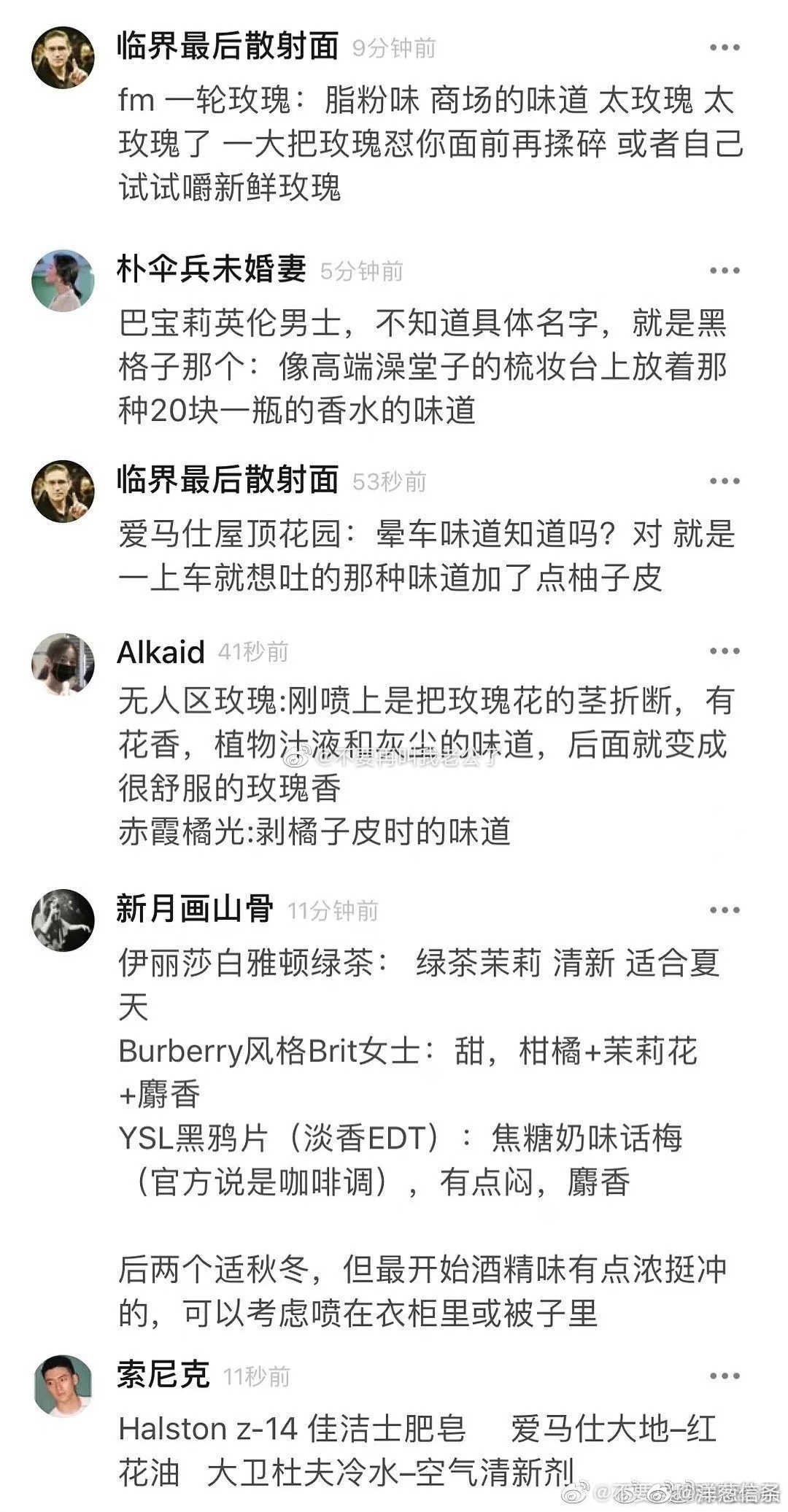Open more options on the fm 一轮玫瑰 comment

pos(725,48)
